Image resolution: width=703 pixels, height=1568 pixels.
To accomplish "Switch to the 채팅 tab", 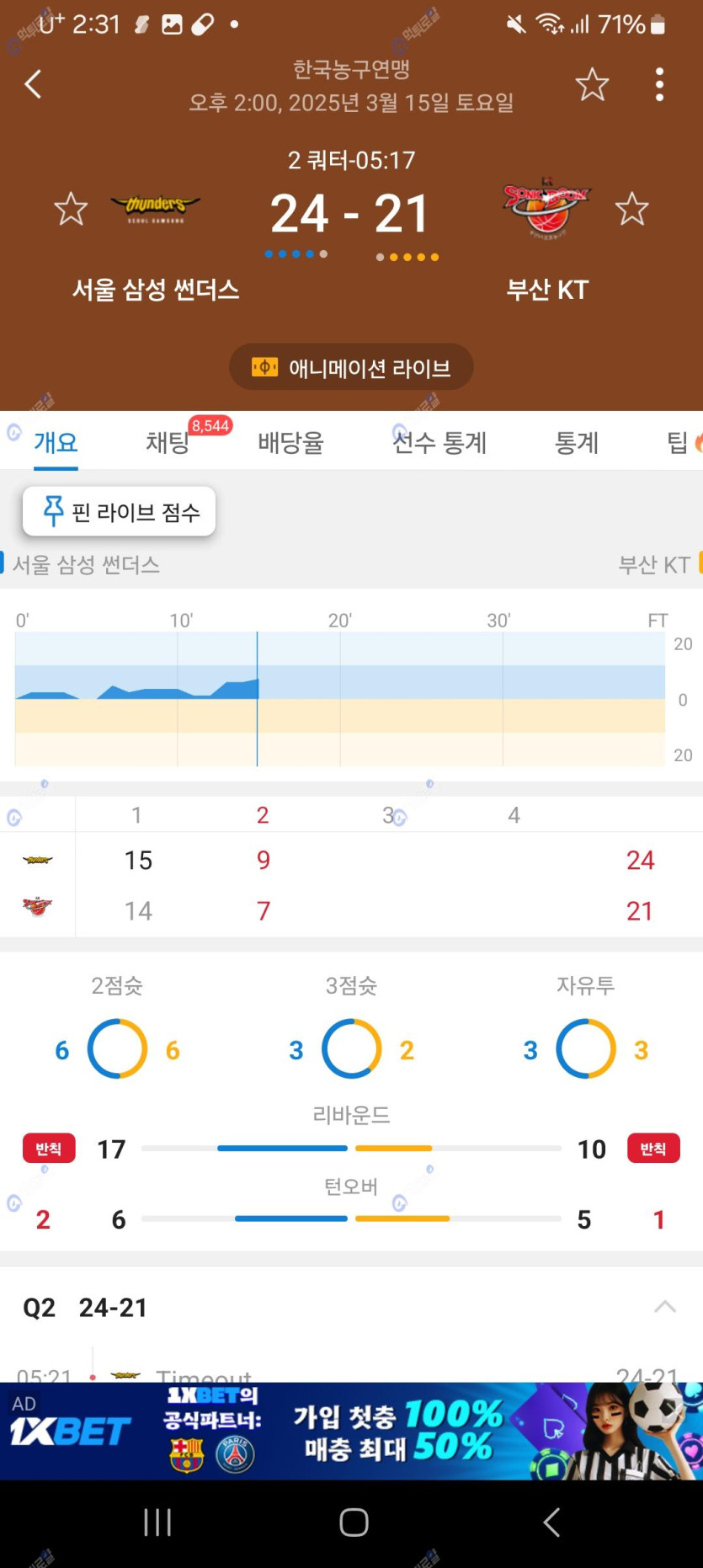I will pos(168,442).
